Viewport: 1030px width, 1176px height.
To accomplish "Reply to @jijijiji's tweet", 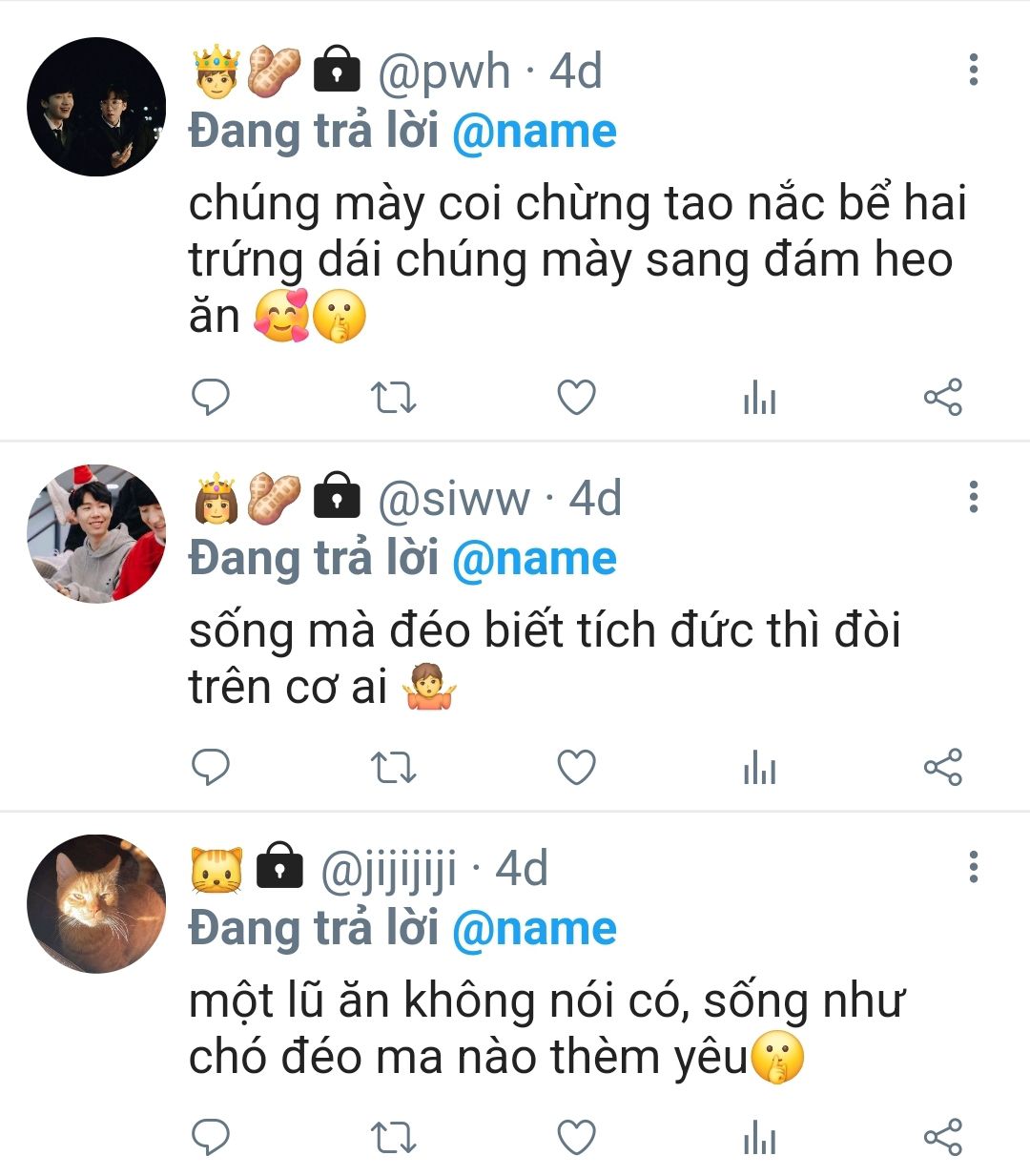I will point(211,1137).
